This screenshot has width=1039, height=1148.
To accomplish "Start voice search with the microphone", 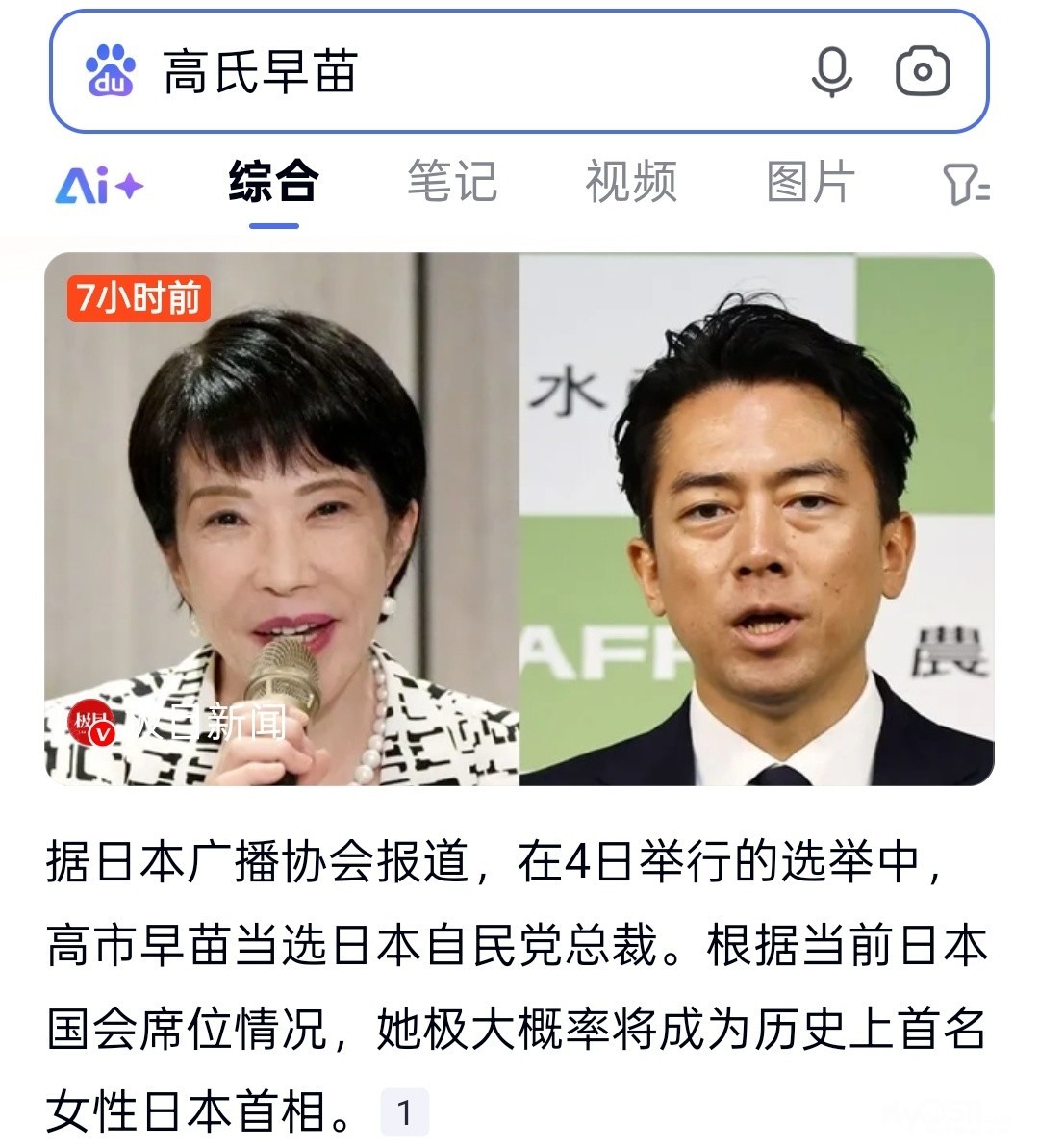I will pos(831,72).
